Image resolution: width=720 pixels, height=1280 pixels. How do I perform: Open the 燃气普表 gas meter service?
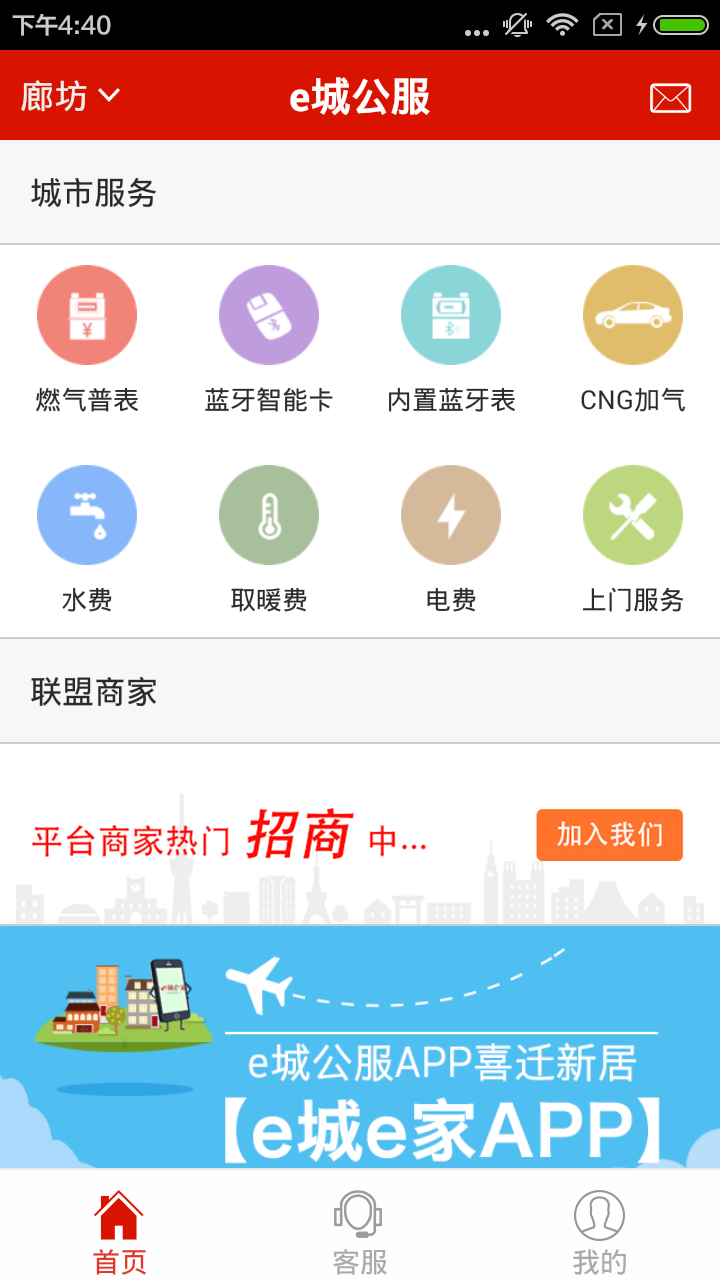pos(87,314)
